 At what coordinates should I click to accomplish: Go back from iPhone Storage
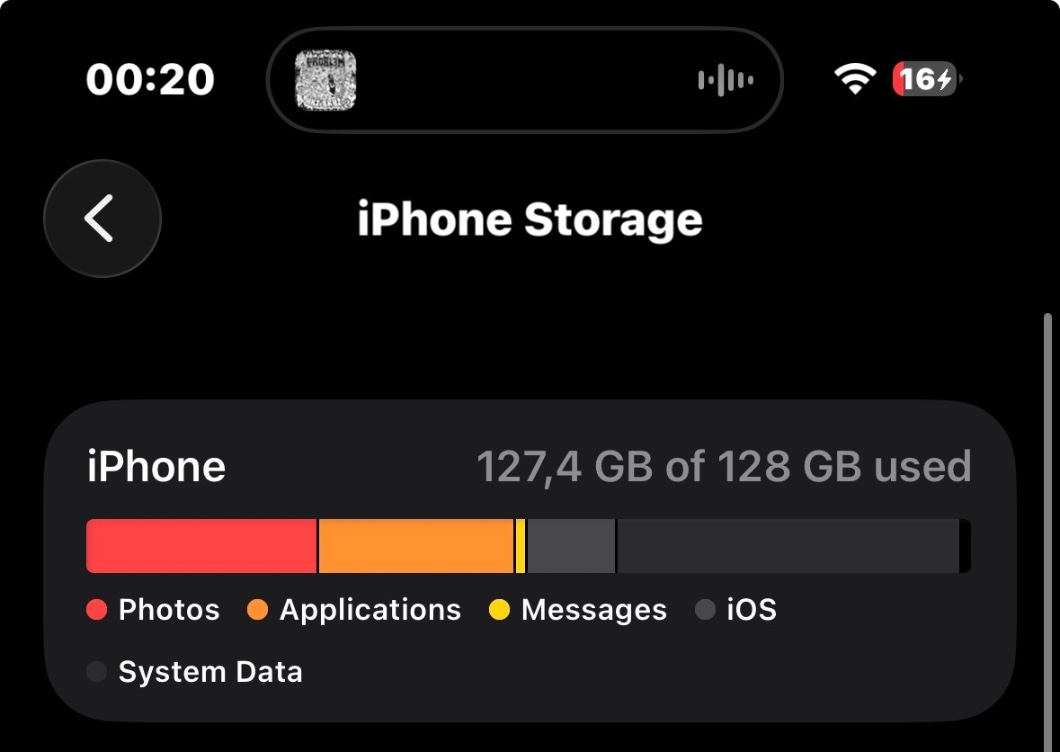pos(102,219)
